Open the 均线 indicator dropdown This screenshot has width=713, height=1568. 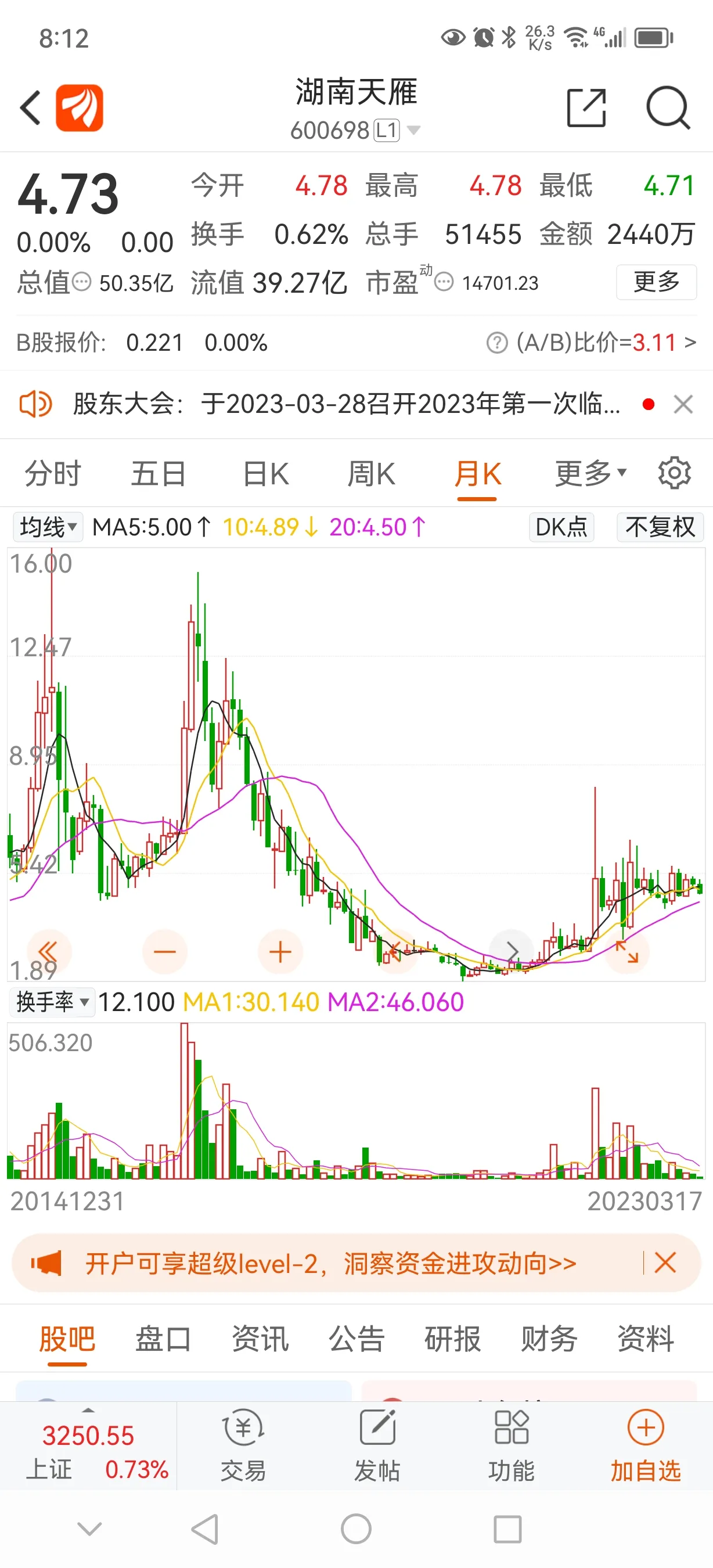click(x=48, y=527)
